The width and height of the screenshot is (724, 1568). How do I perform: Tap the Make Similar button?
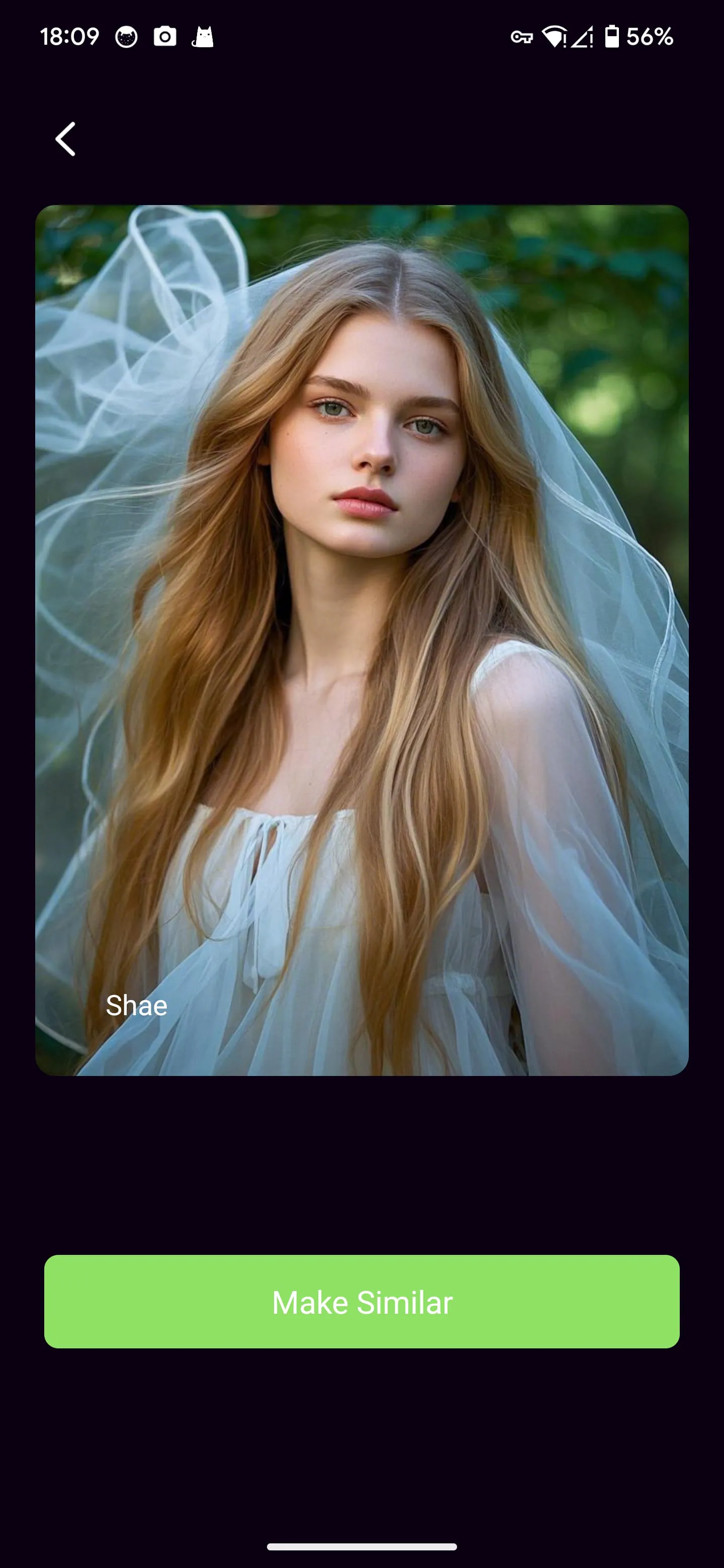pyautogui.click(x=361, y=1302)
